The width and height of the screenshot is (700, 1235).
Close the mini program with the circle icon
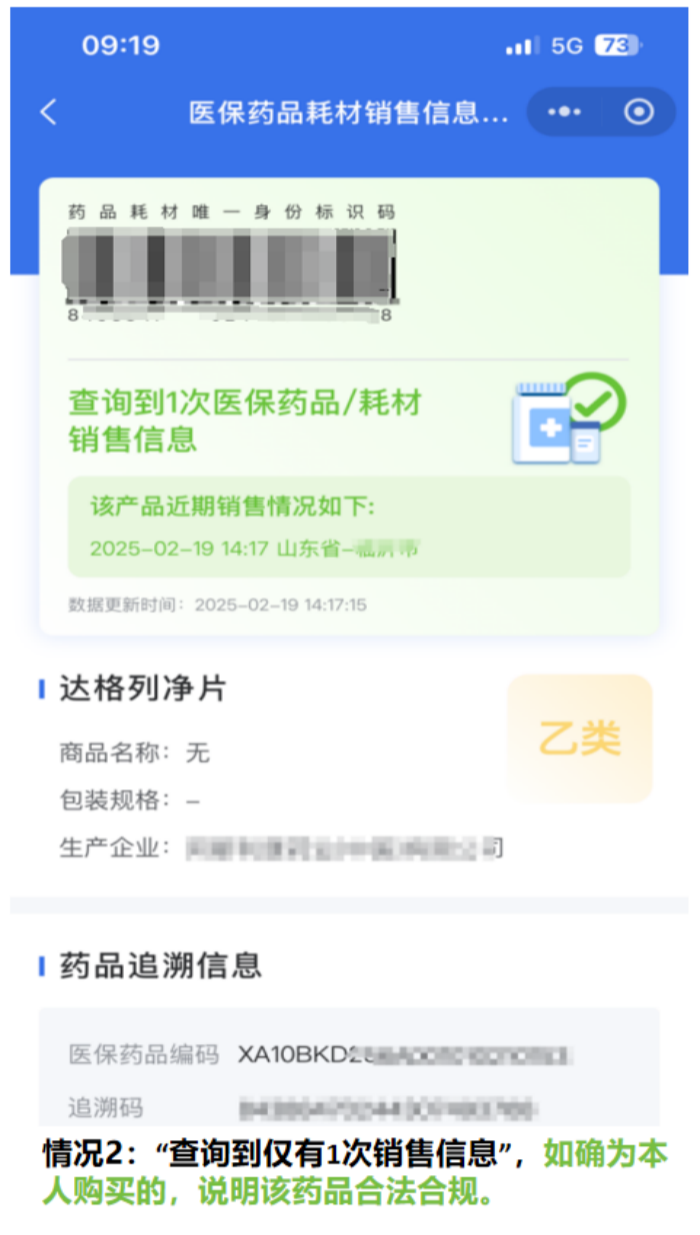coord(638,112)
